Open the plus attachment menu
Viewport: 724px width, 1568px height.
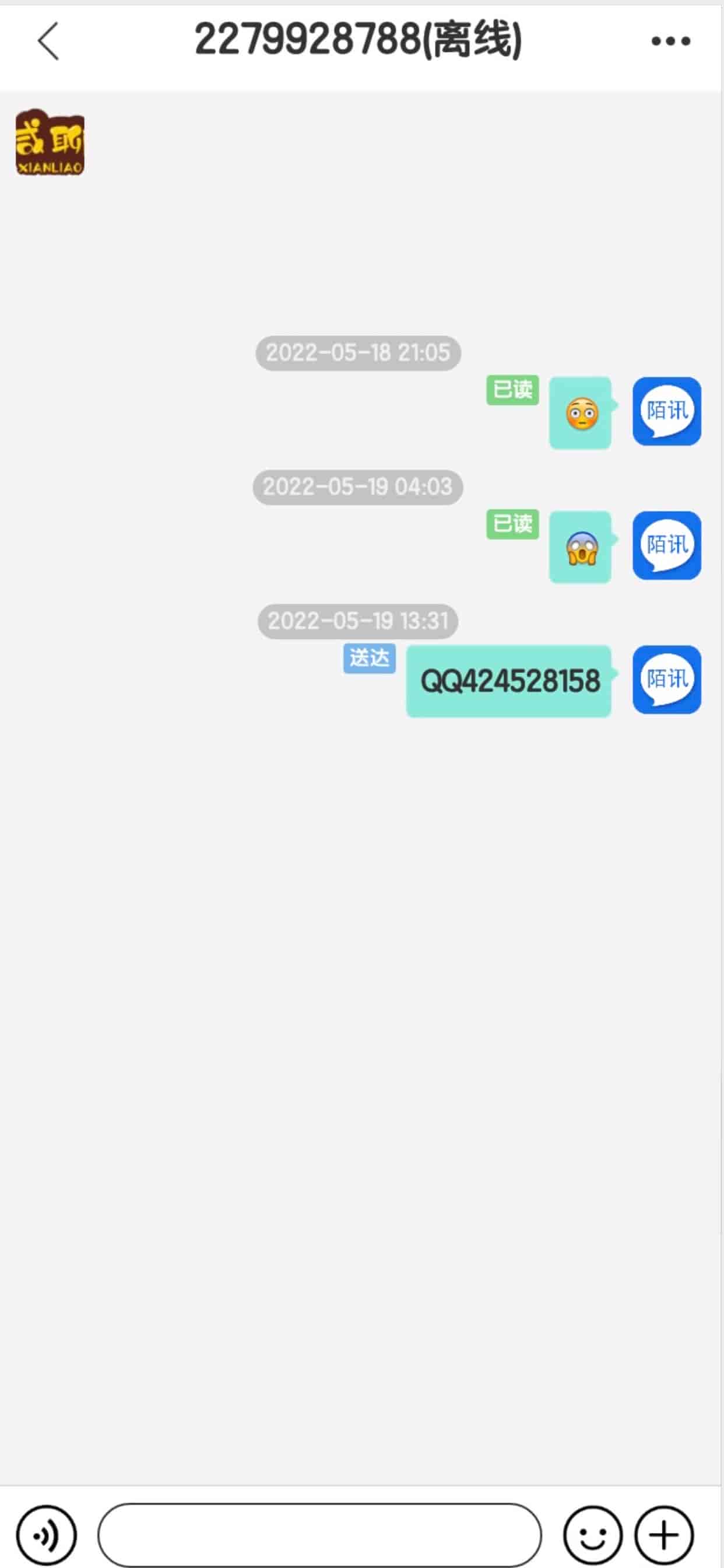point(665,1535)
